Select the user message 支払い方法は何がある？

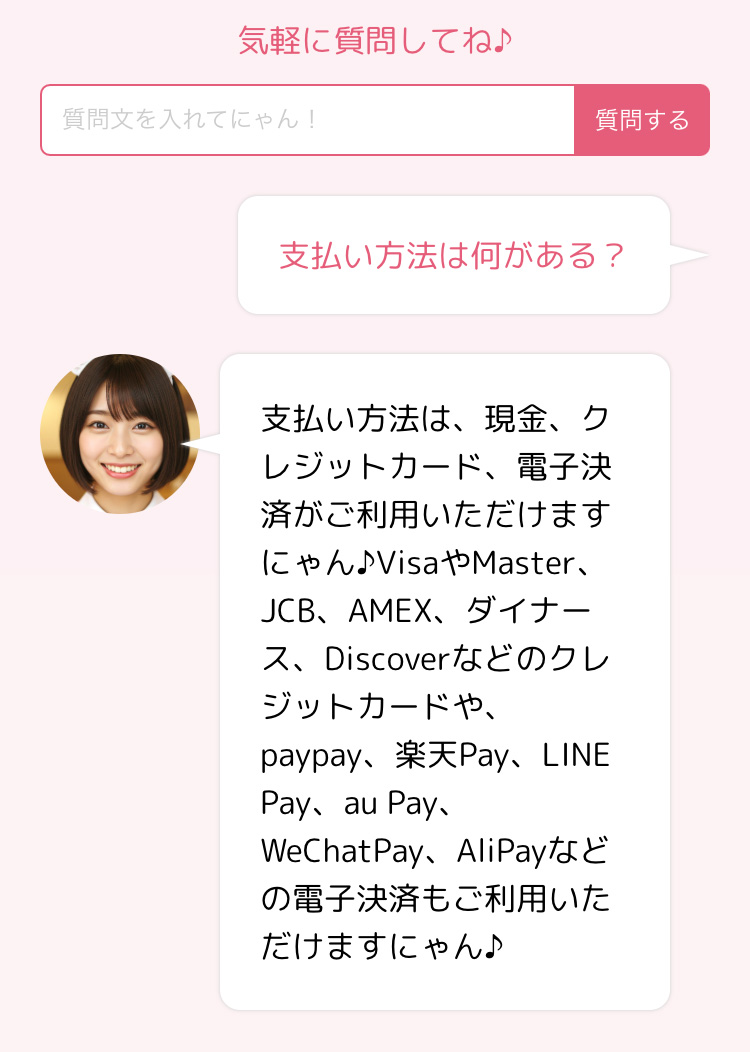coord(452,256)
